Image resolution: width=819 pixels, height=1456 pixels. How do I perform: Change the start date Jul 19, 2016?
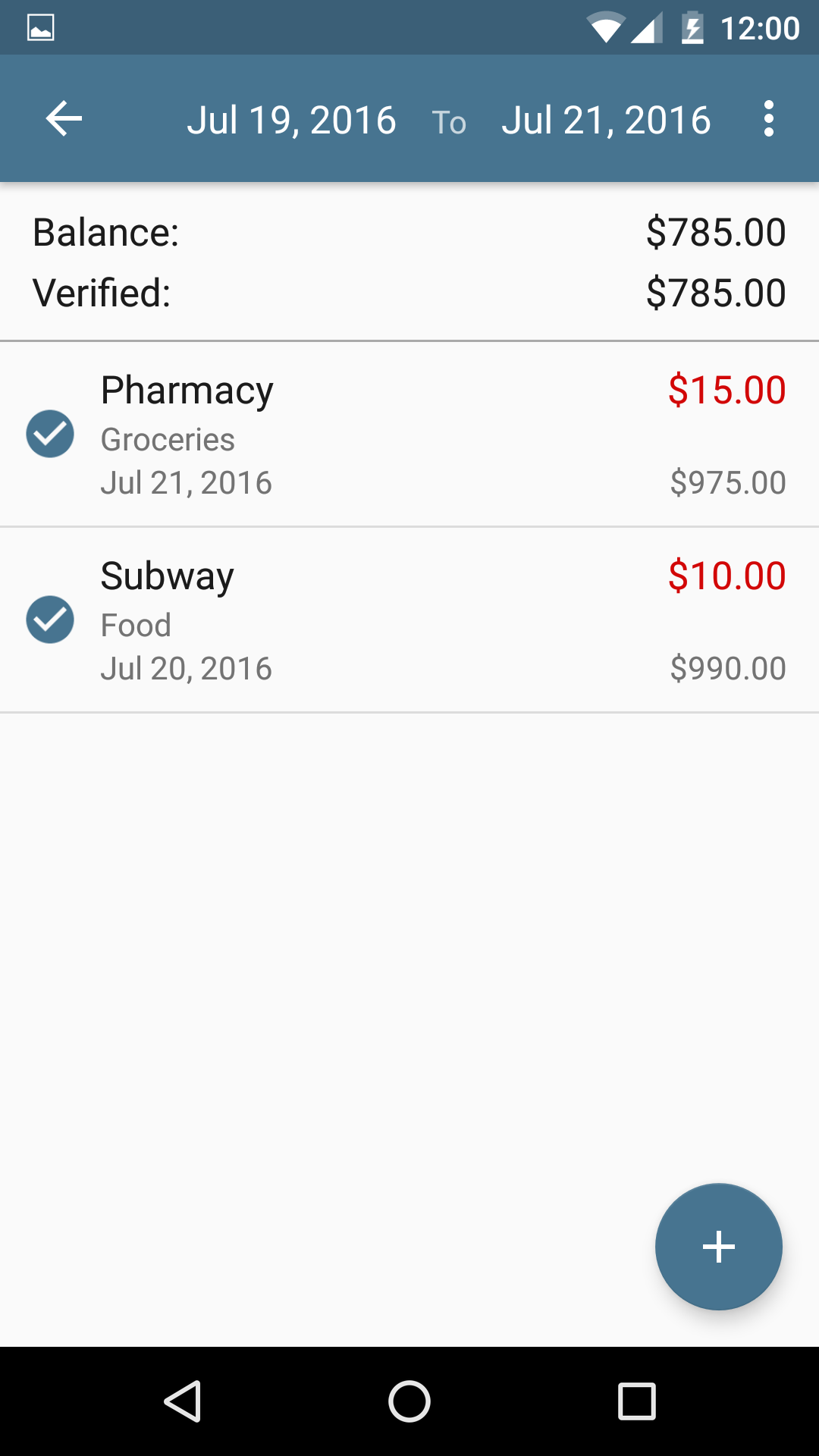292,120
